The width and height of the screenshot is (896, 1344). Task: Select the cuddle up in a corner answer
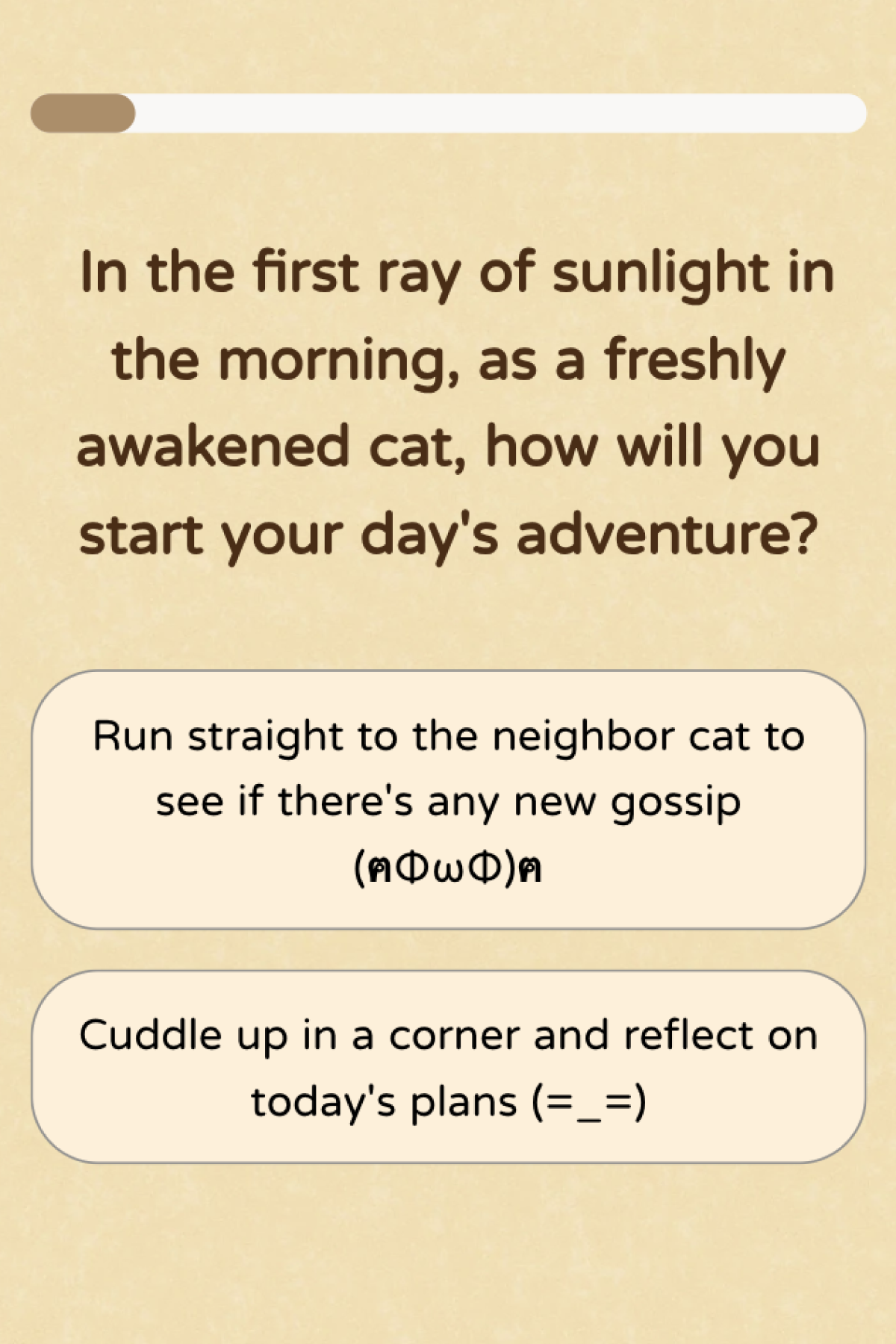tap(448, 1067)
